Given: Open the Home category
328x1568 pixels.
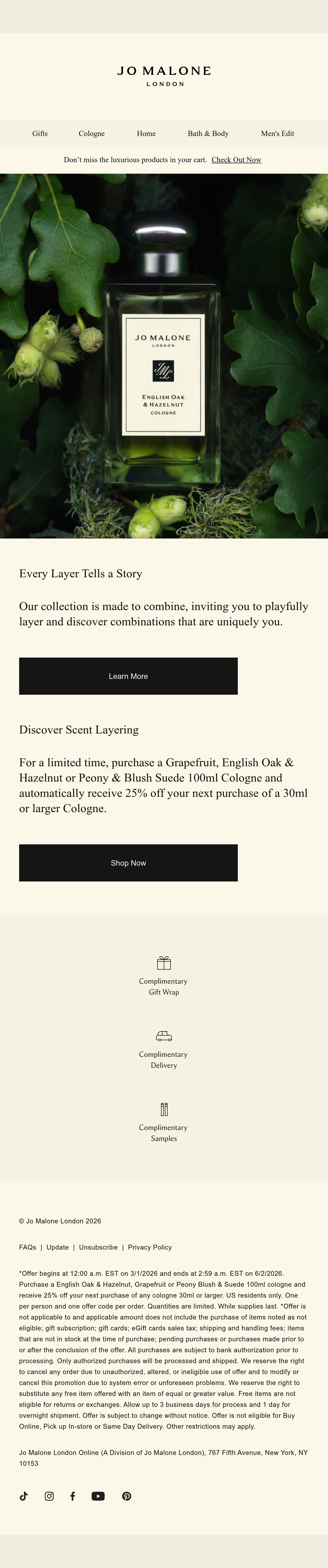Looking at the screenshot, I should (x=146, y=133).
